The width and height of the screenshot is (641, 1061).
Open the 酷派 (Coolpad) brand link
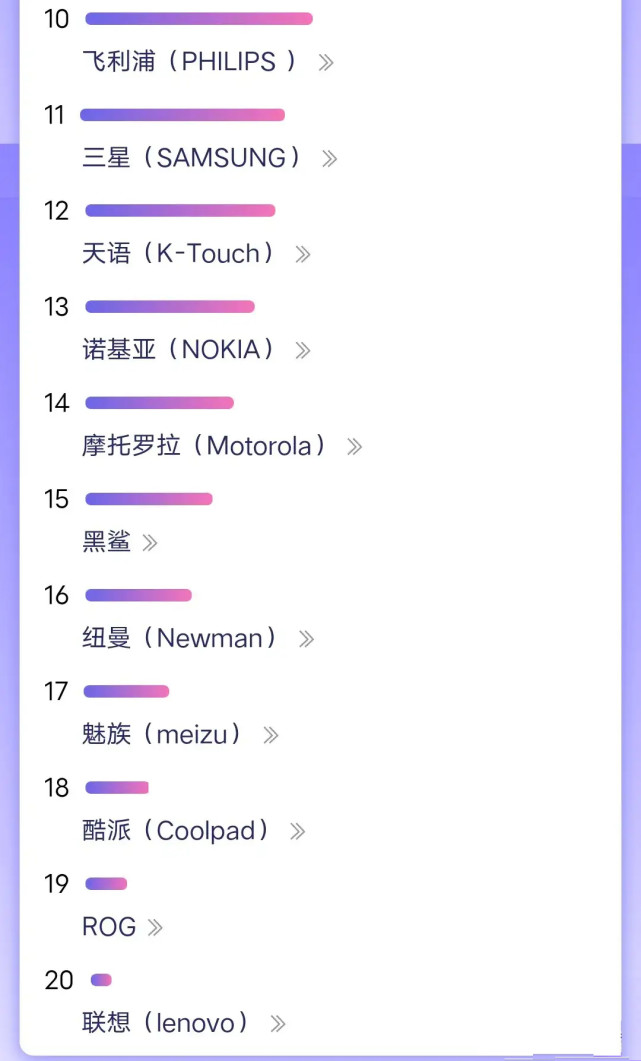point(194,830)
